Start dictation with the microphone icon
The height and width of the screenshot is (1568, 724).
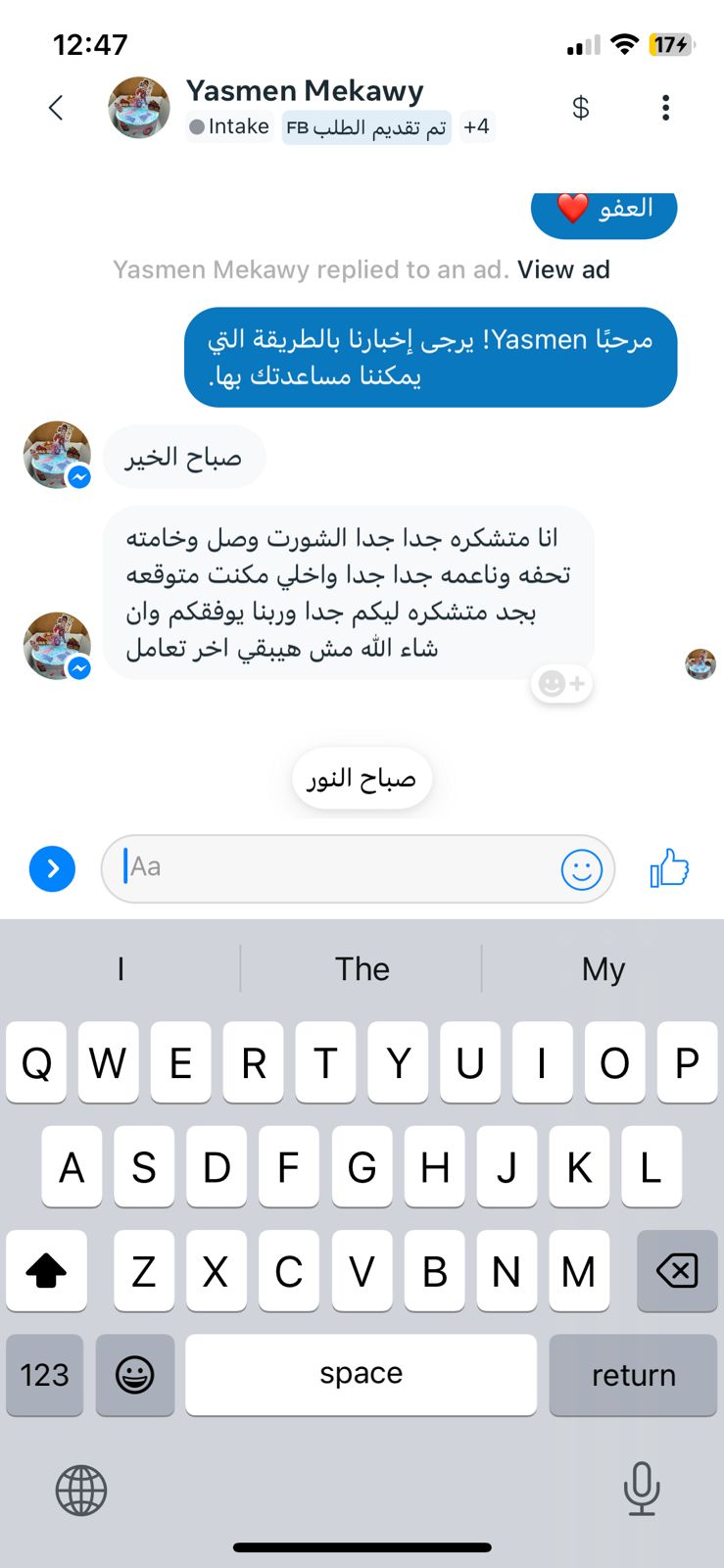pyautogui.click(x=642, y=1489)
